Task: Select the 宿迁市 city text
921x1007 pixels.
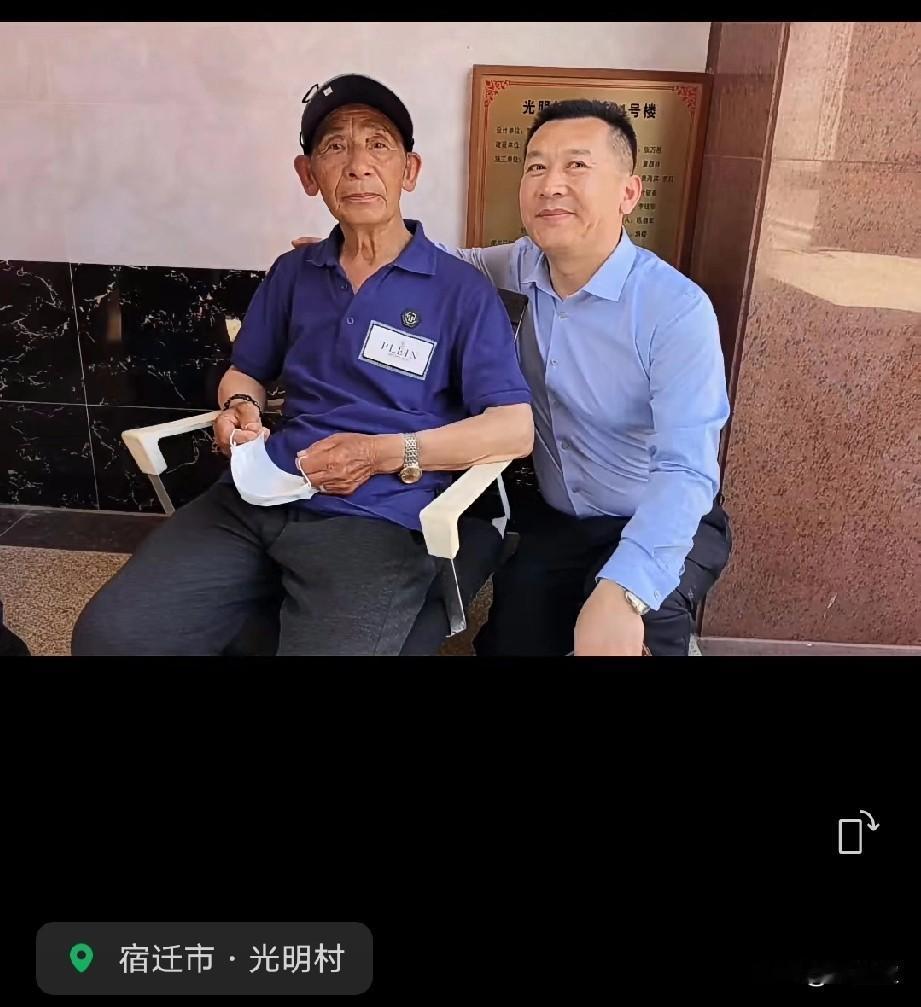Action: pyautogui.click(x=167, y=957)
